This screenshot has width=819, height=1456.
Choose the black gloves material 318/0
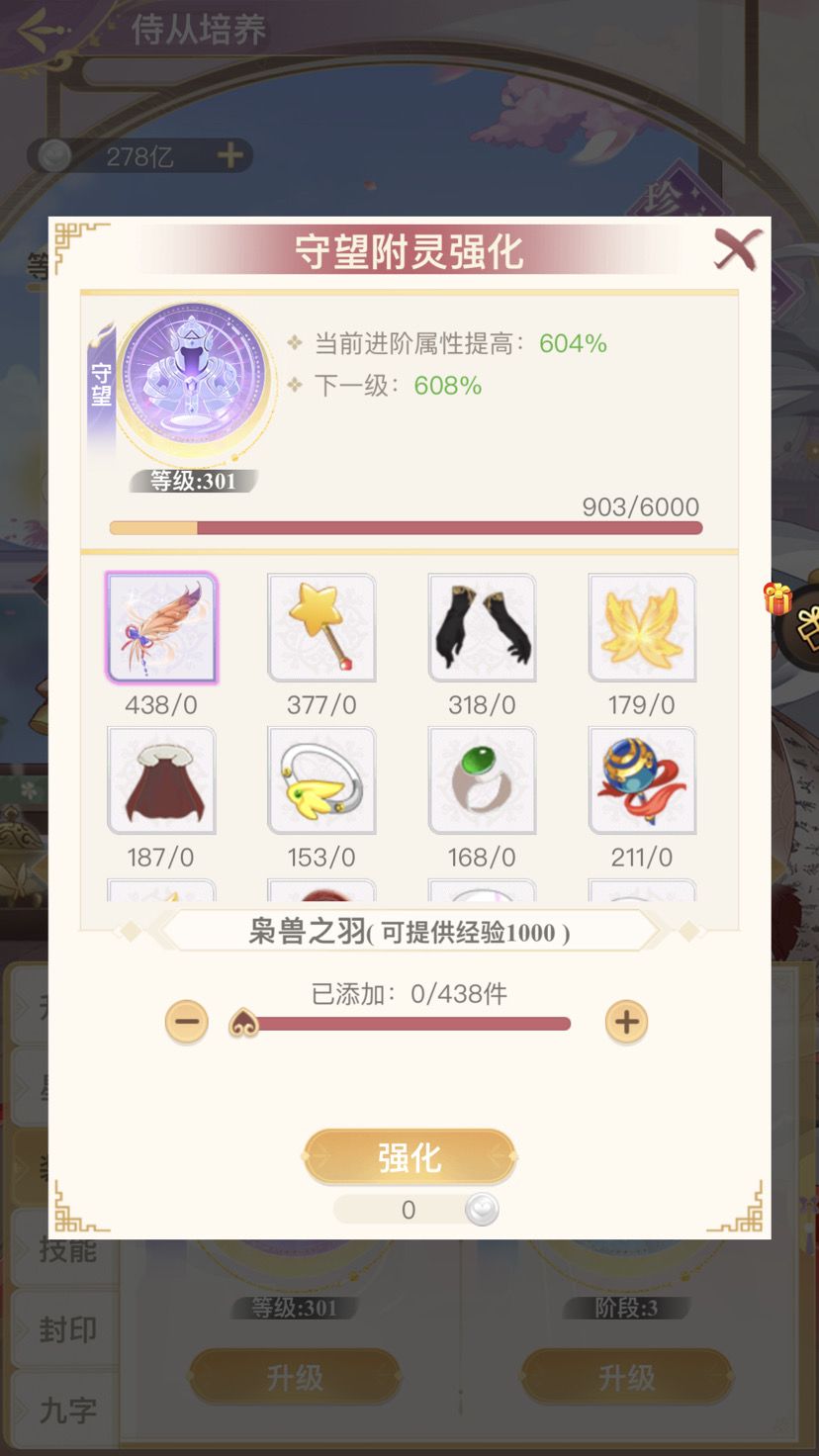tap(482, 627)
